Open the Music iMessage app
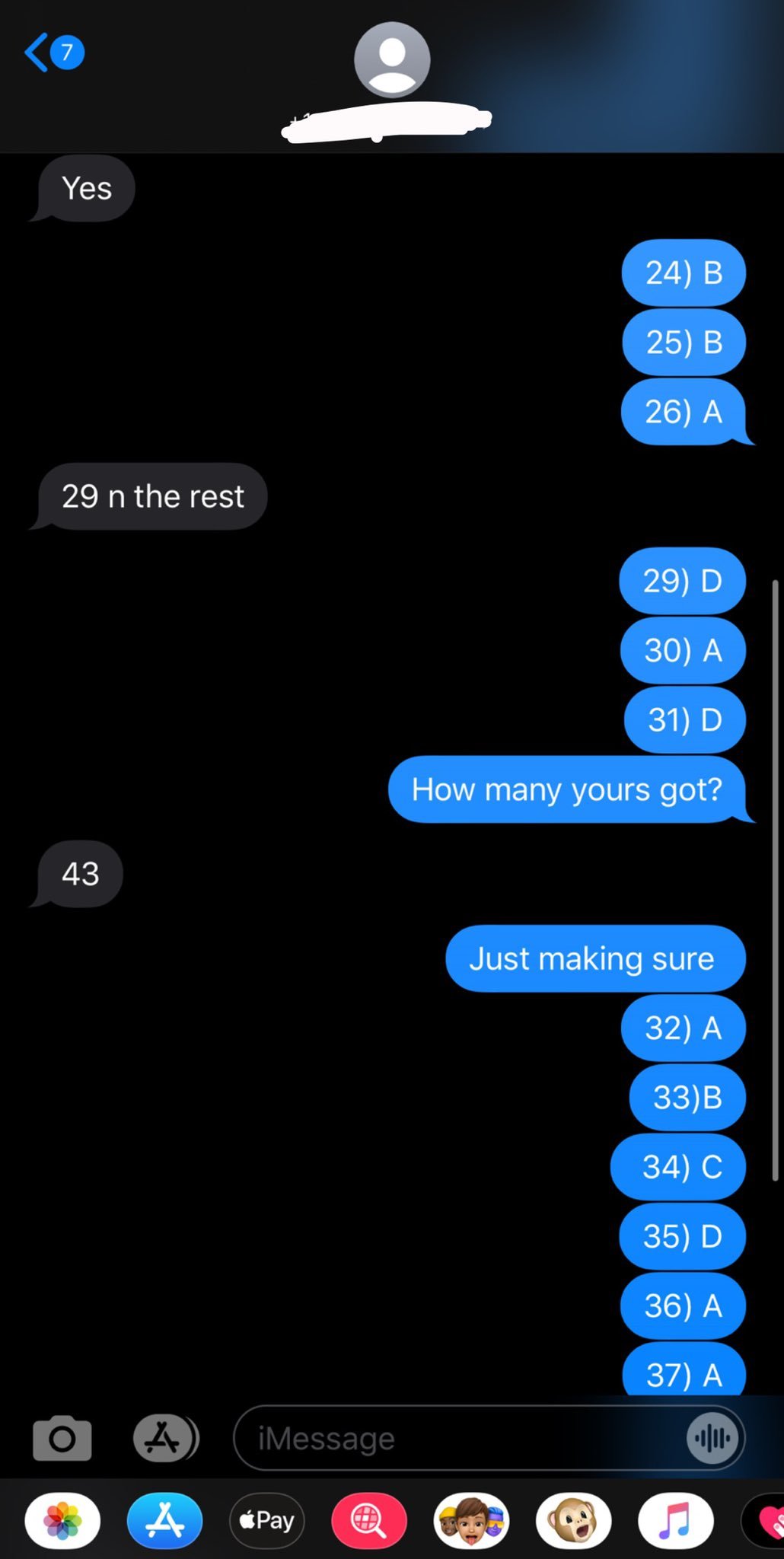This screenshot has height=1559, width=784. [x=675, y=1522]
